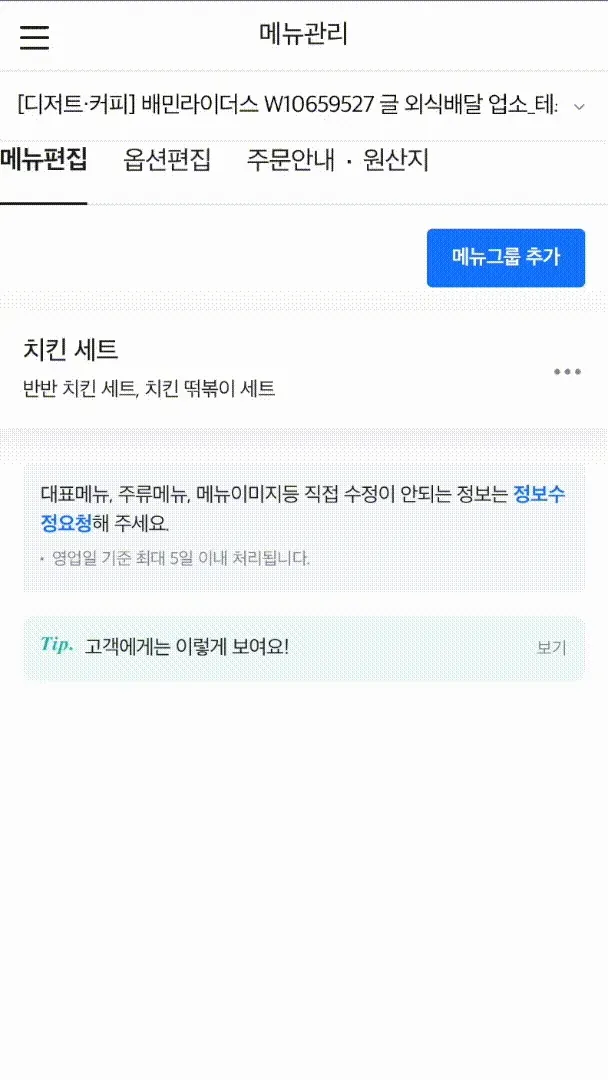Screen dimensions: 608x1080
Task: Follow the 정보수정요청 link
Action: (539, 495)
